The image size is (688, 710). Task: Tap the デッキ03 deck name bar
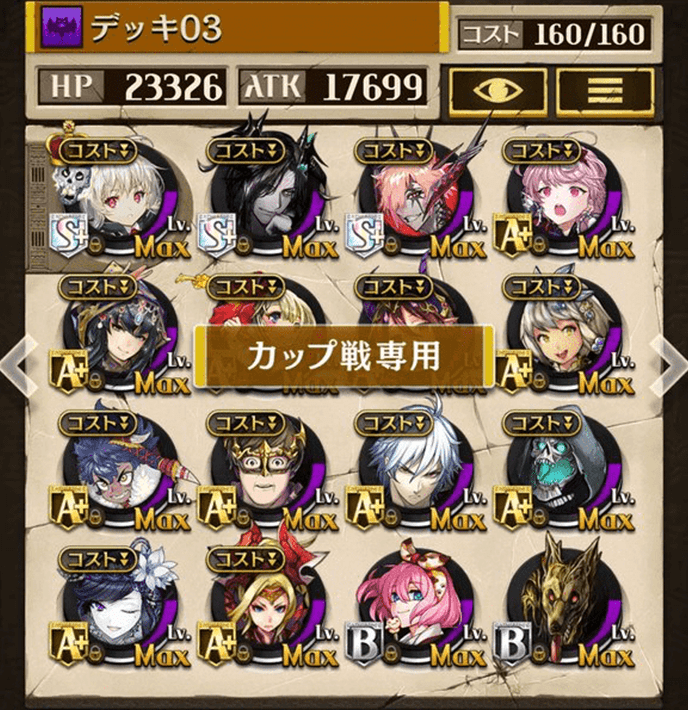pyautogui.click(x=240, y=29)
